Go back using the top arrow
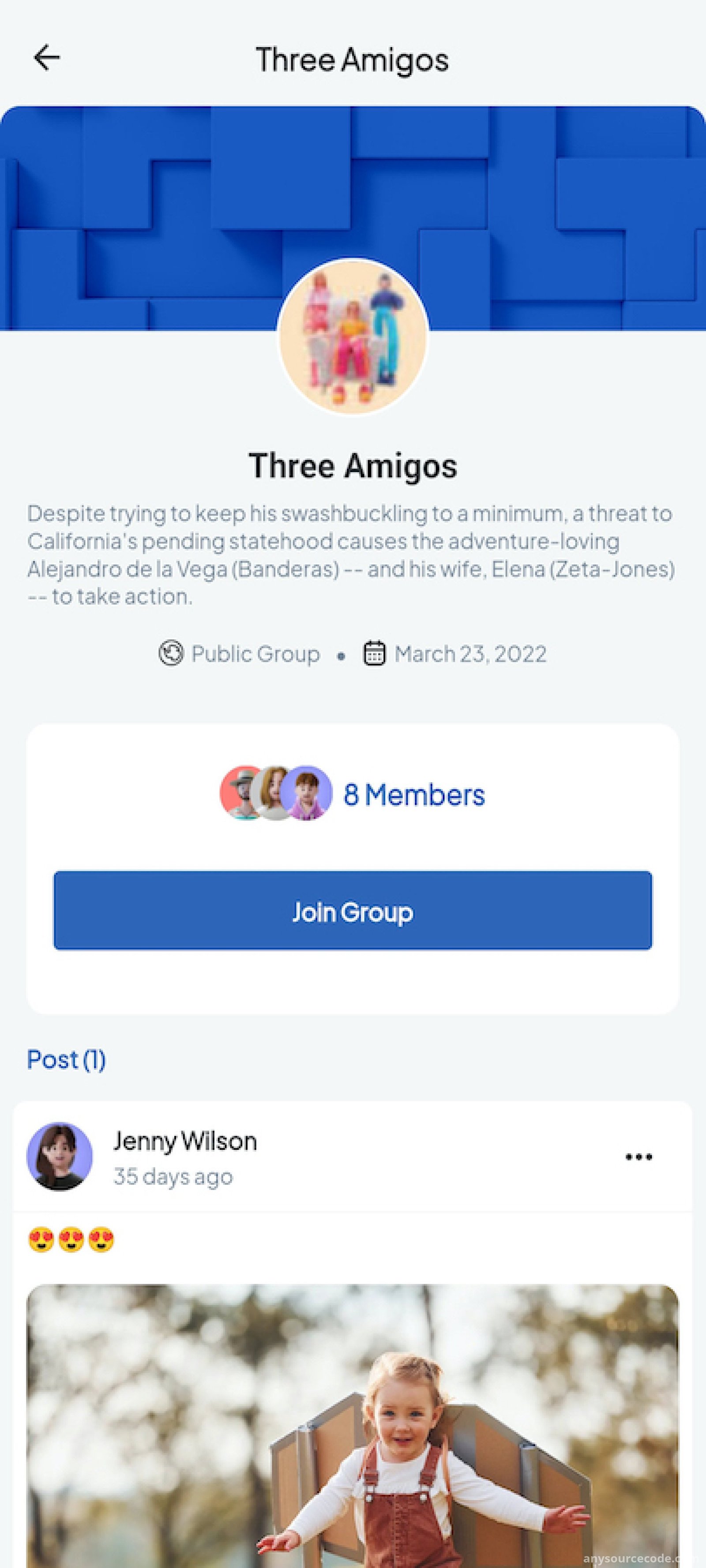Viewport: 706px width, 1568px height. click(x=47, y=59)
